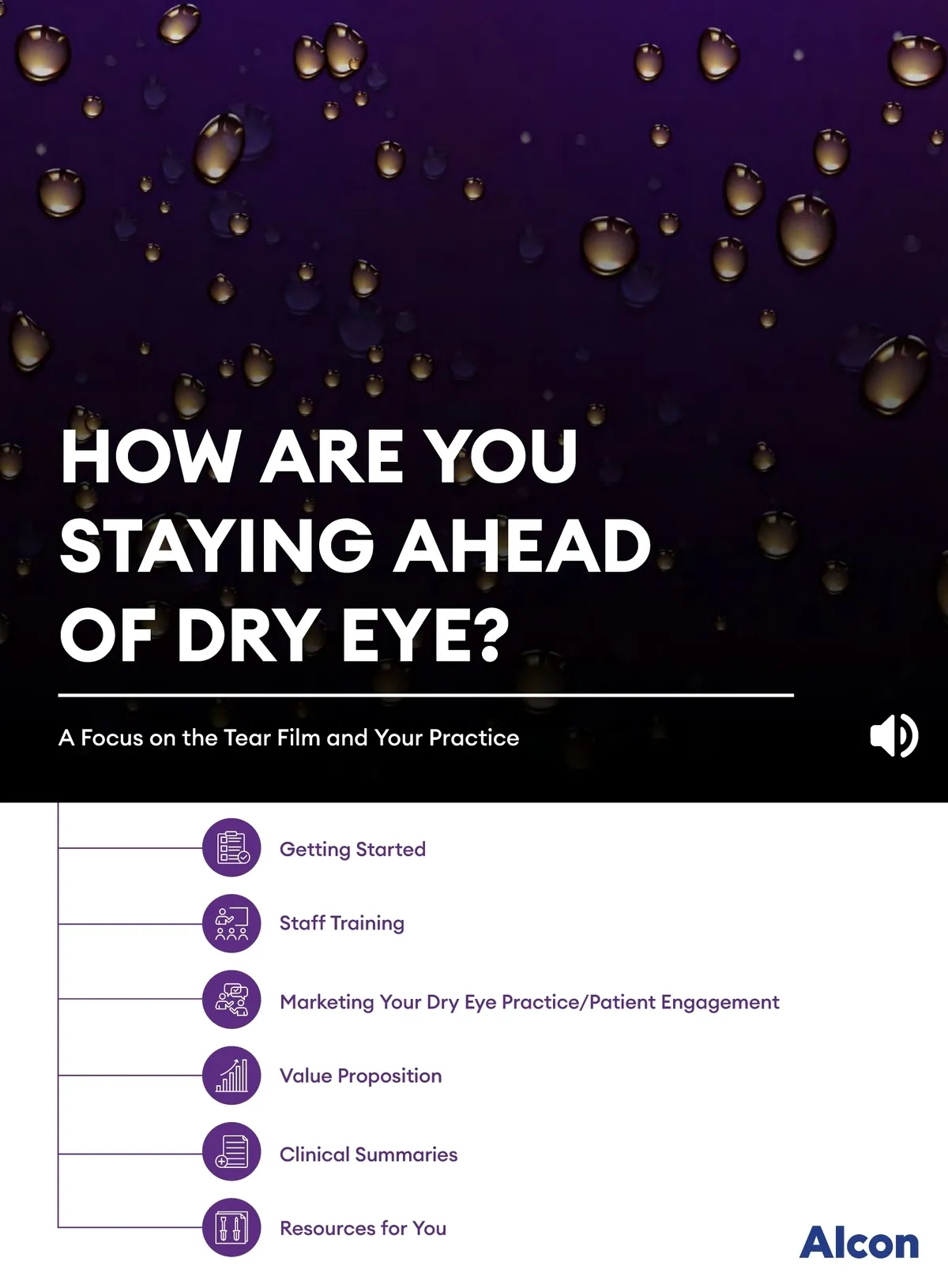The width and height of the screenshot is (948, 1288).
Task: Open the Getting Started section
Action: point(352,849)
